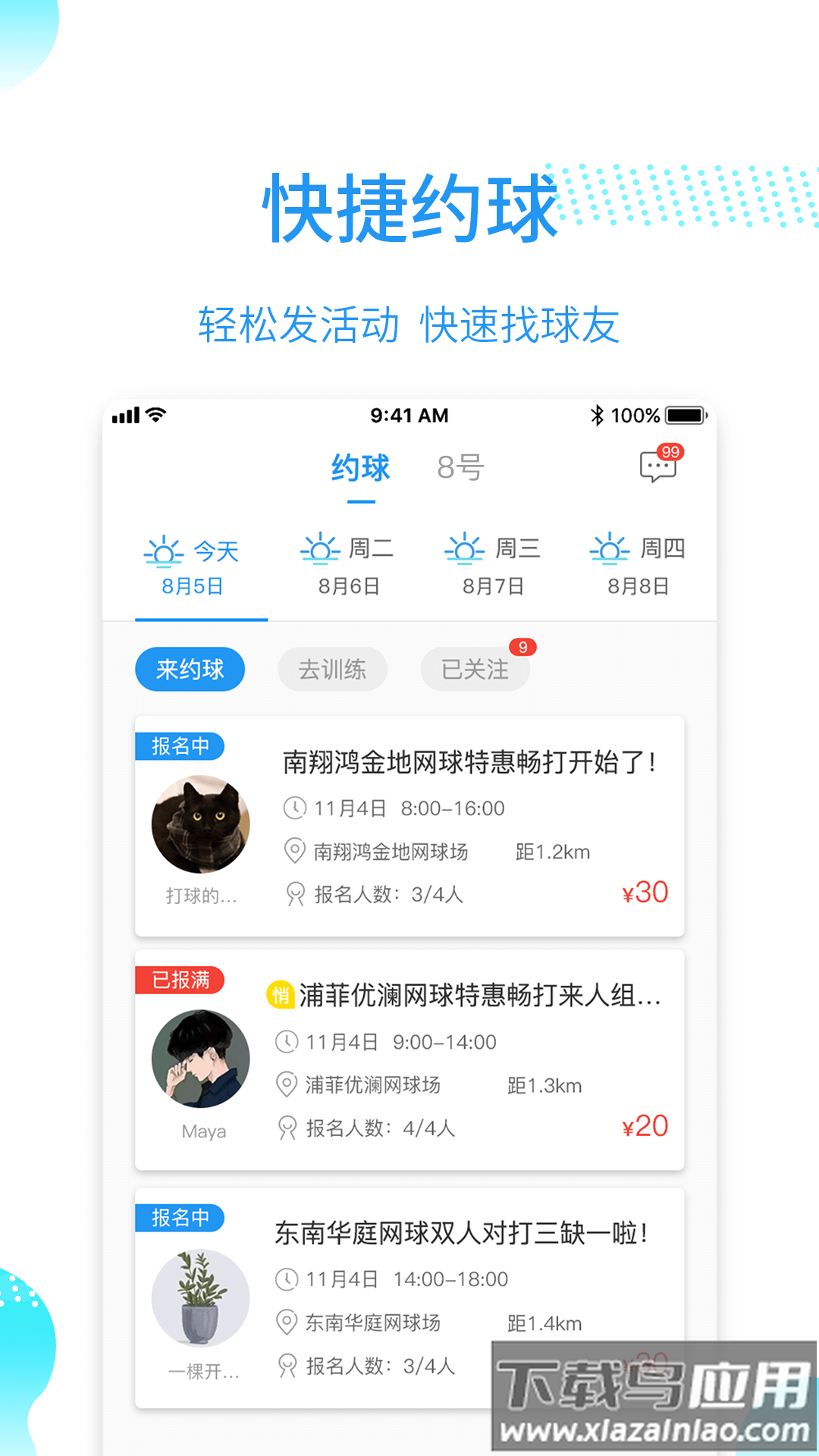The height and width of the screenshot is (1456, 819).
Task: Open the 周三 8月7日 schedule
Action: point(491,565)
